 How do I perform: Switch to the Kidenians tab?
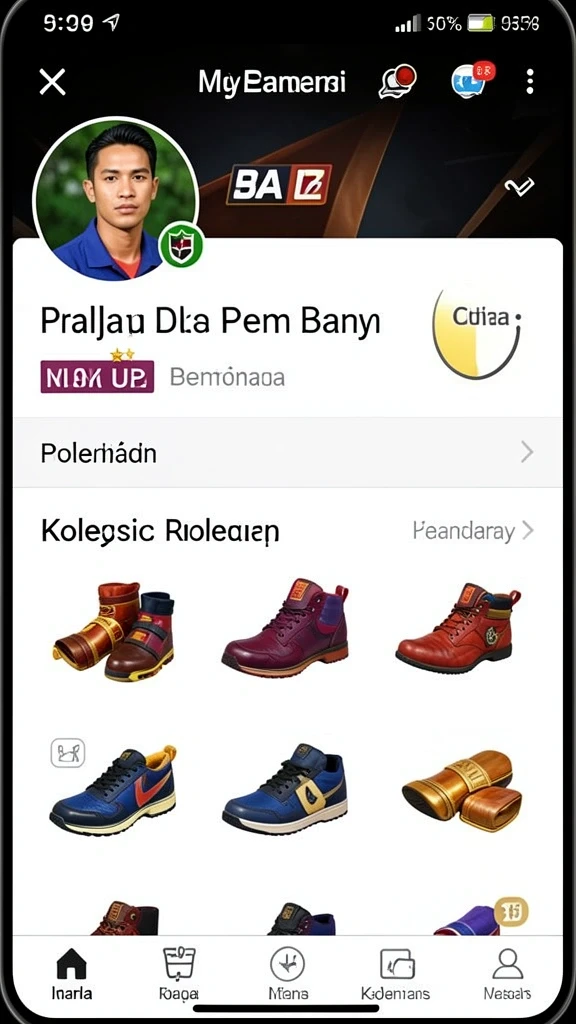[x=396, y=974]
